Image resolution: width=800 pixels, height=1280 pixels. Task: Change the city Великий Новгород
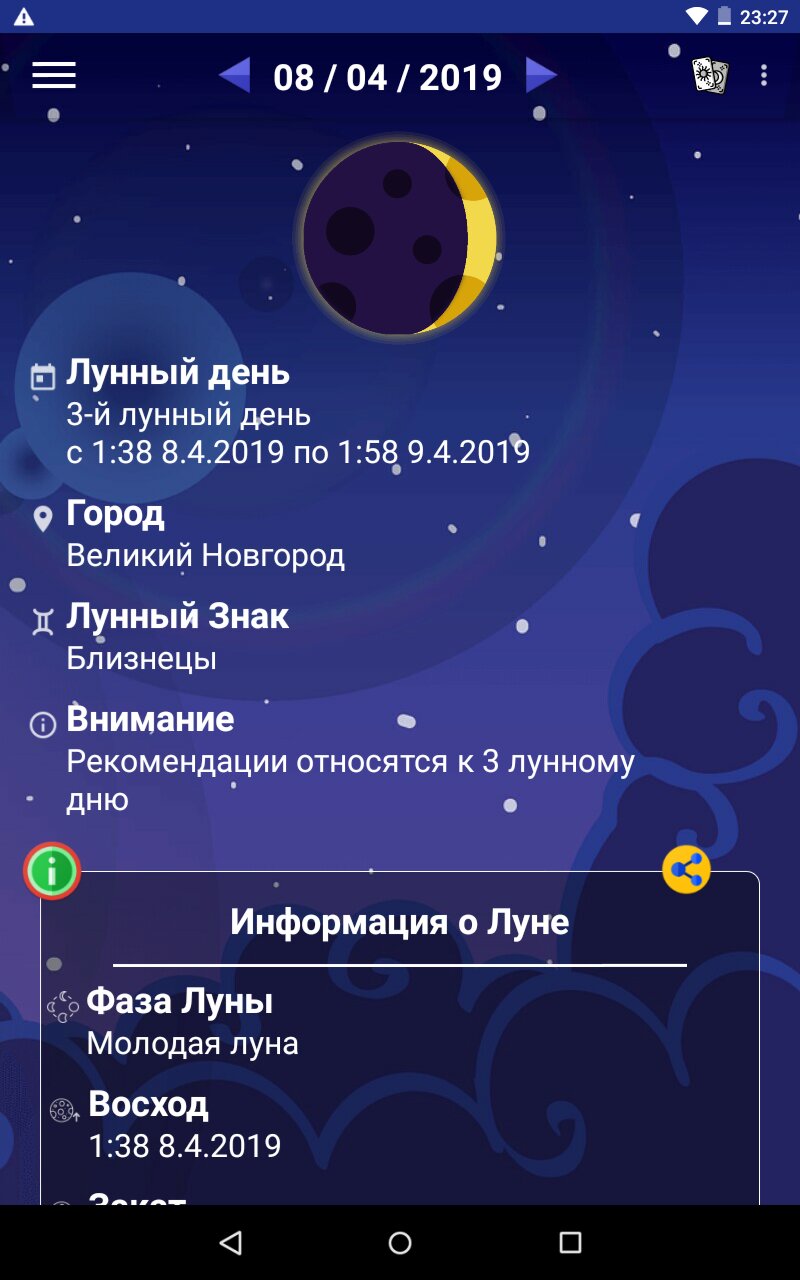click(205, 555)
